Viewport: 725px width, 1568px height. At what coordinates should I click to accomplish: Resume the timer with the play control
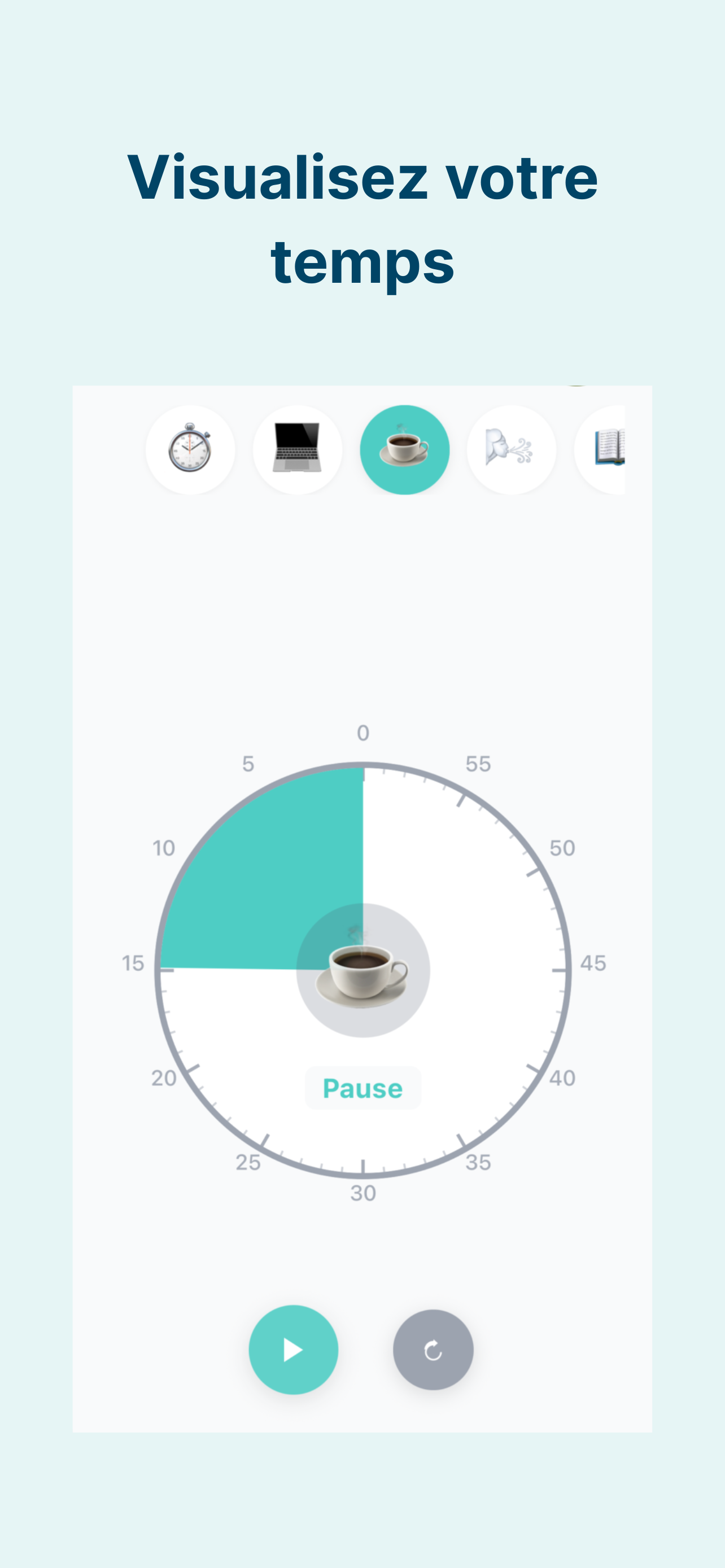coord(293,1349)
